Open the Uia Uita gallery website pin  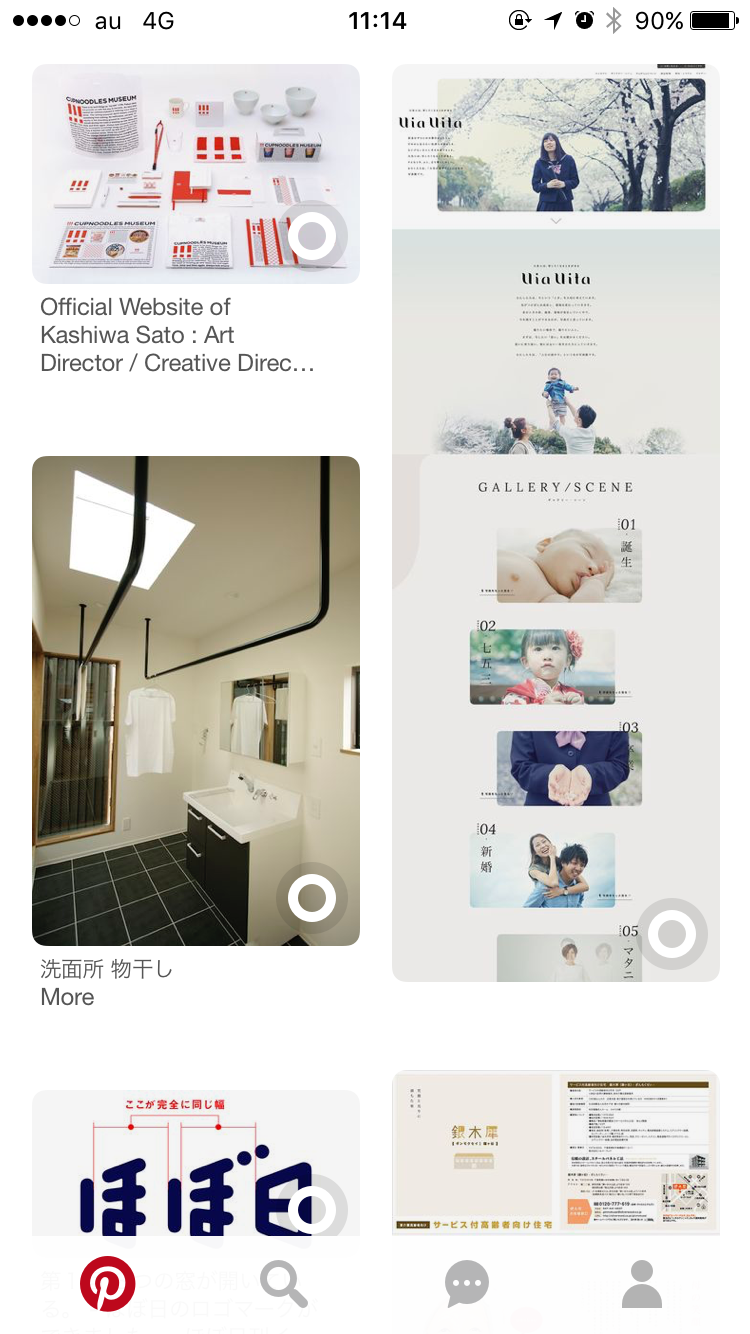(x=556, y=522)
